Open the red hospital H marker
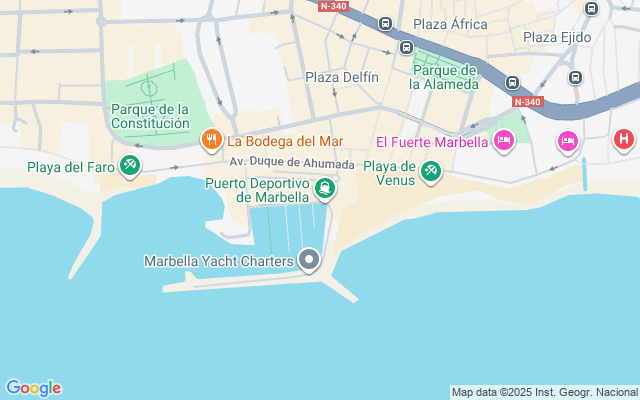Screen dimensions: 640x400 (624, 140)
